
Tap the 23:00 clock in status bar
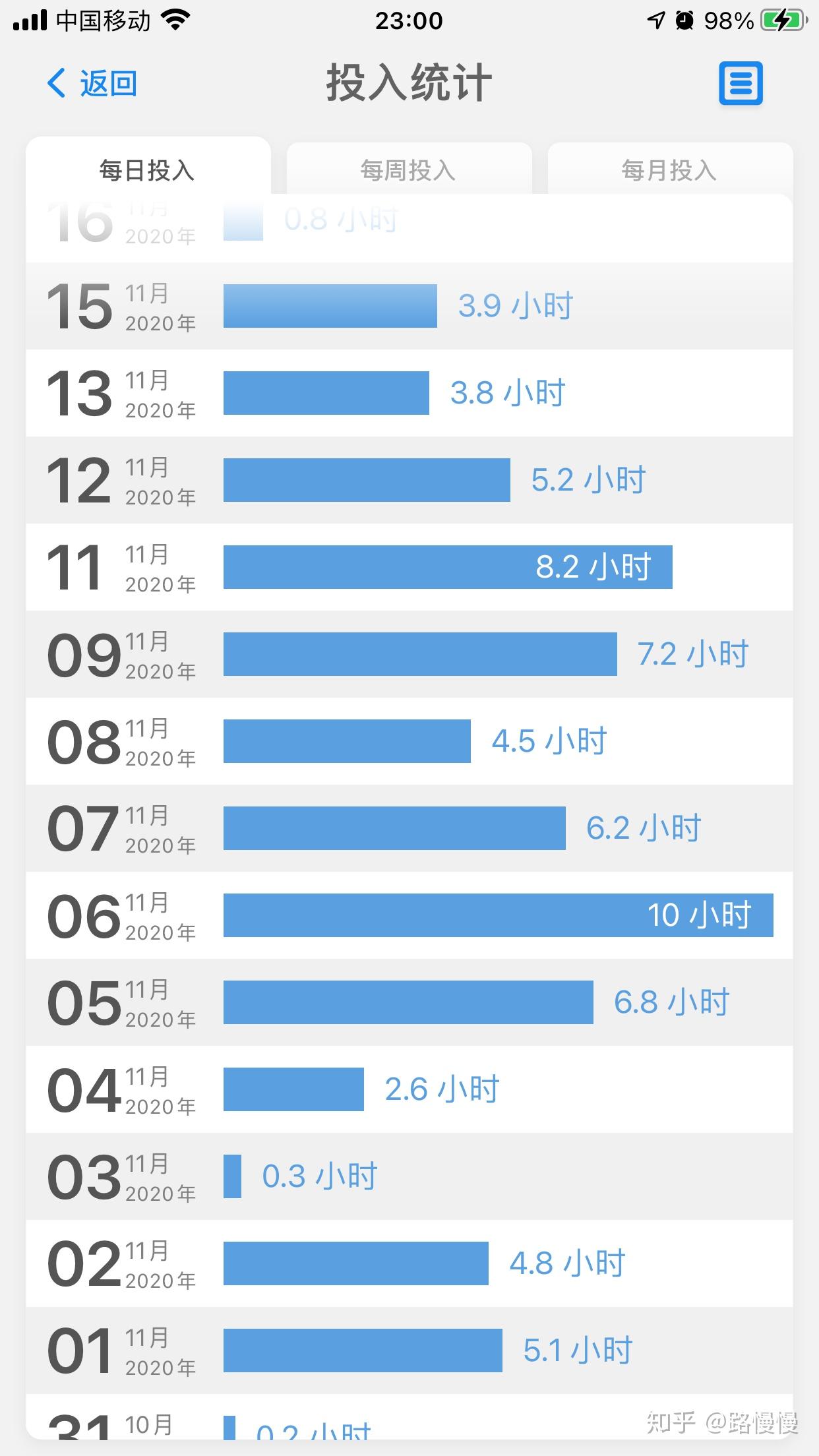click(x=409, y=20)
